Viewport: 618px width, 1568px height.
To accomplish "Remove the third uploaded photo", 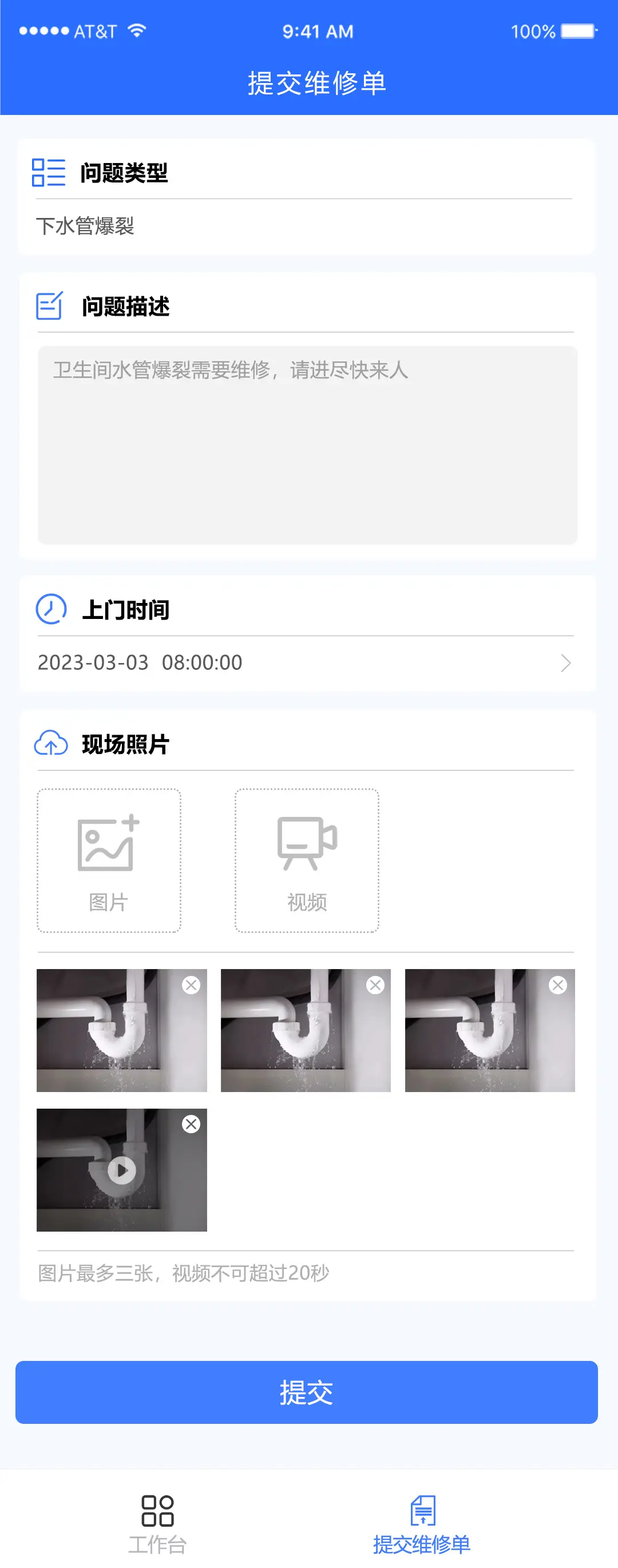I will (558, 985).
